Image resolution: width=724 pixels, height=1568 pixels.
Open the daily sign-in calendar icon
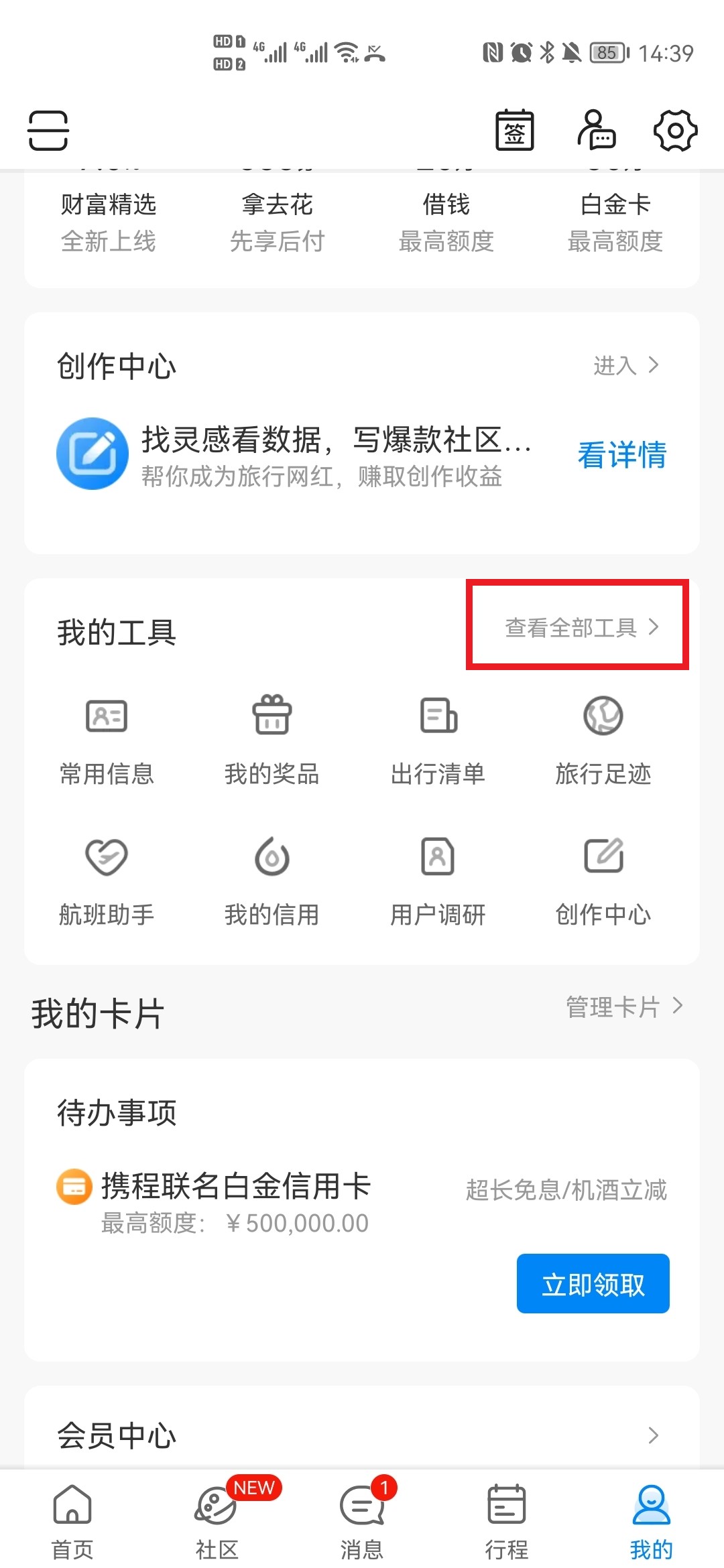(x=514, y=130)
